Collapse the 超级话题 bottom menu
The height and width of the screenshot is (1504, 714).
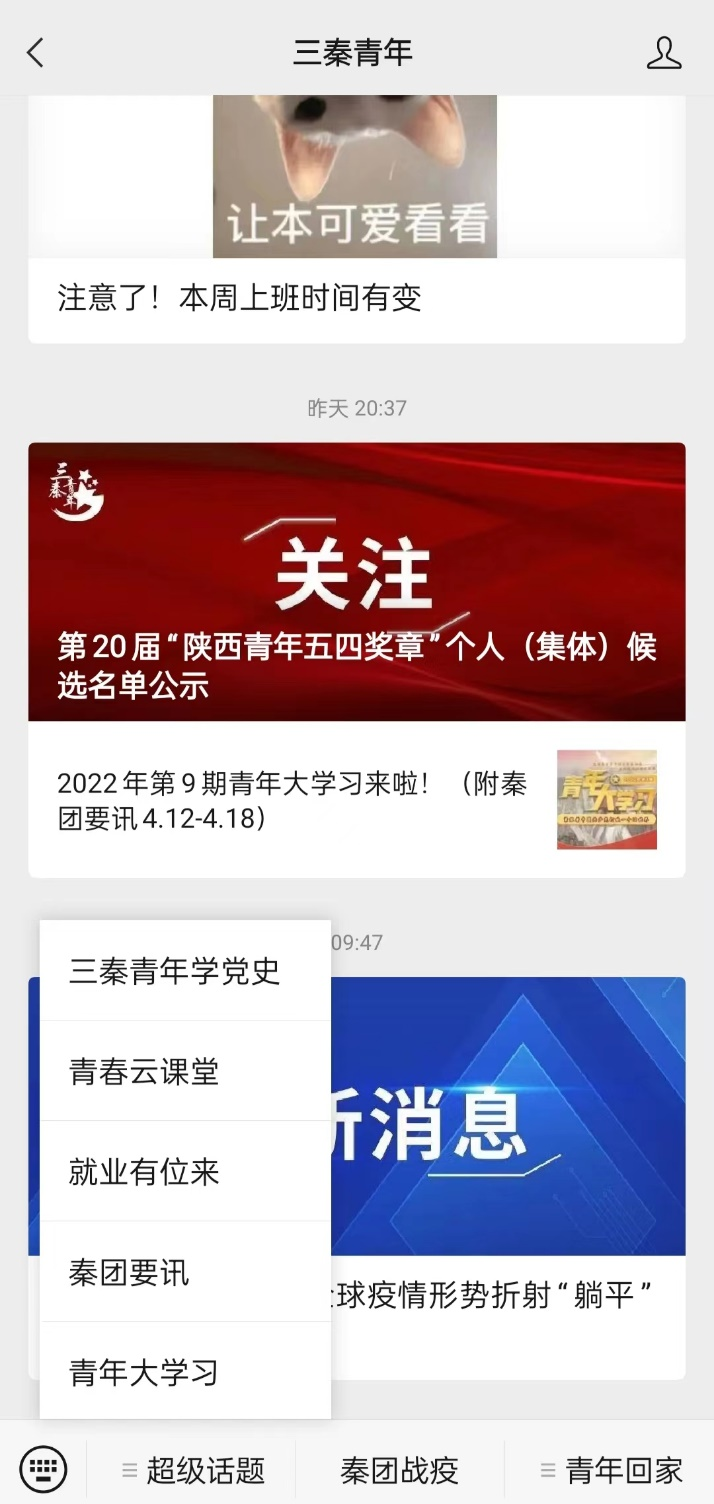click(192, 1470)
